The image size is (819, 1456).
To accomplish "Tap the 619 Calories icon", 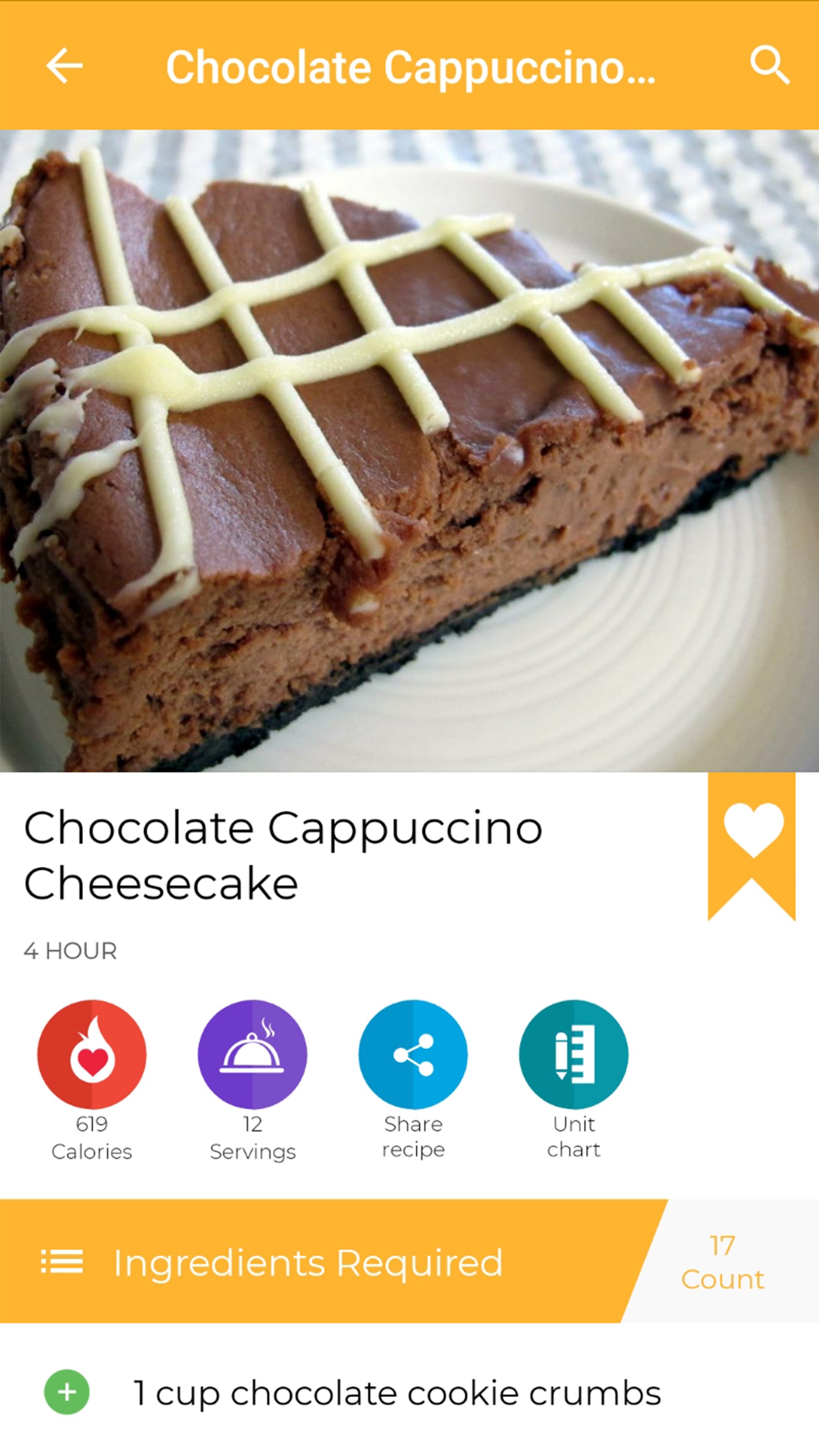I will (92, 1055).
